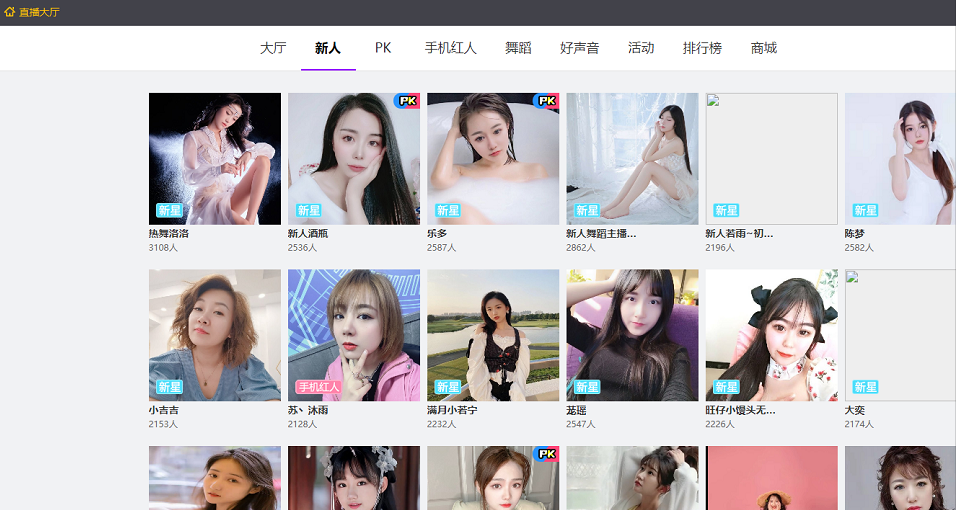Enter 新人酒瓶's live stream
The image size is (956, 510).
click(353, 158)
